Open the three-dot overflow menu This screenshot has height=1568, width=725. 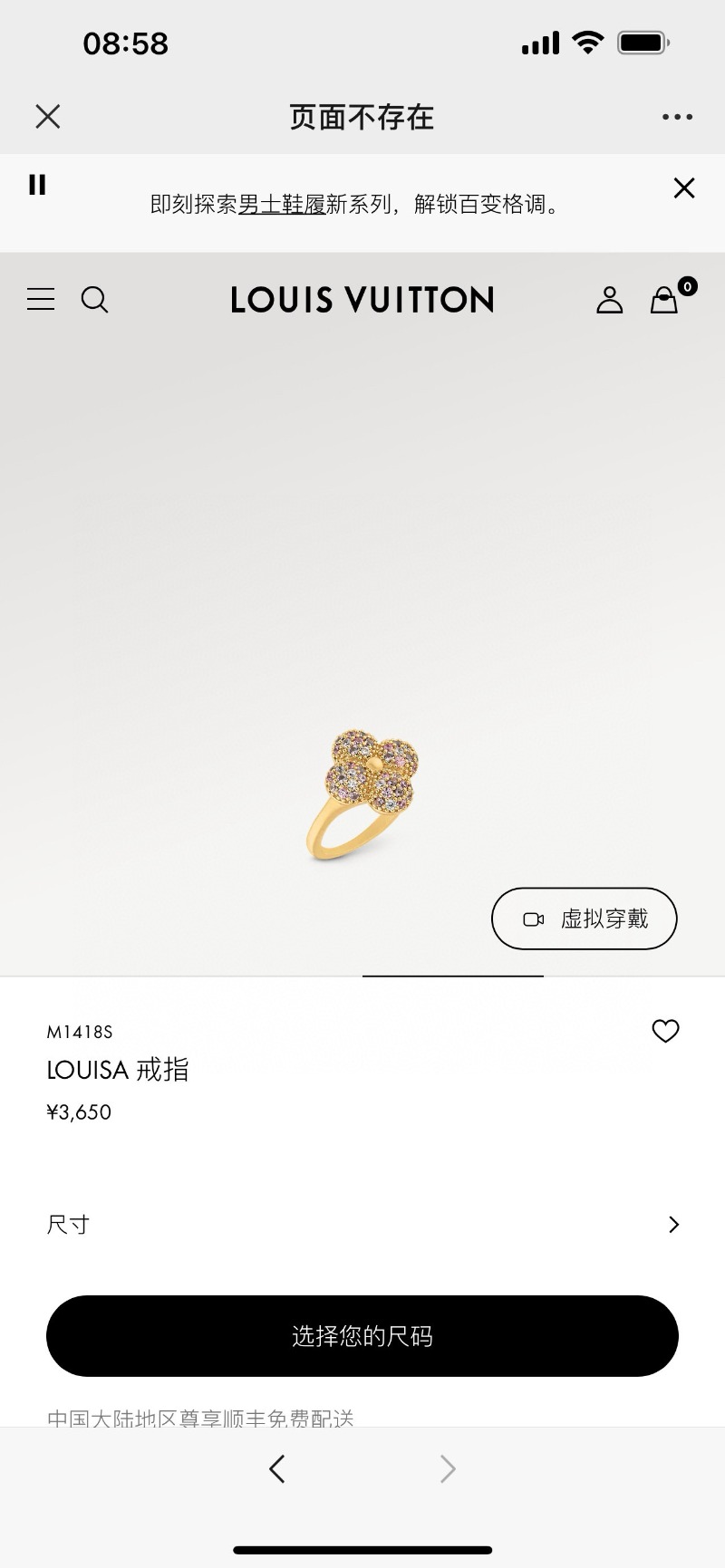677,117
